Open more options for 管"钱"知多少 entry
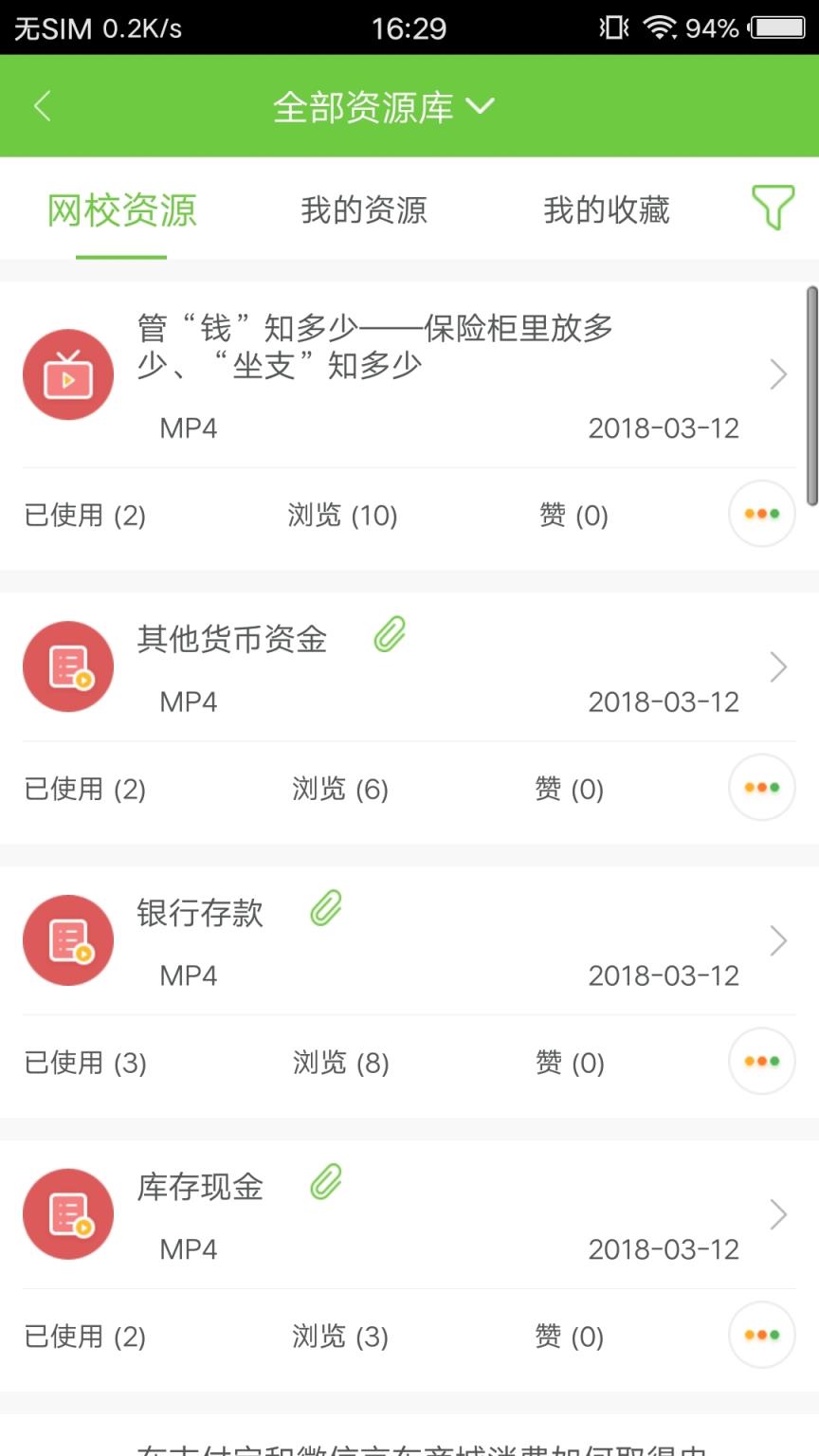Viewport: 819px width, 1456px height. click(761, 513)
